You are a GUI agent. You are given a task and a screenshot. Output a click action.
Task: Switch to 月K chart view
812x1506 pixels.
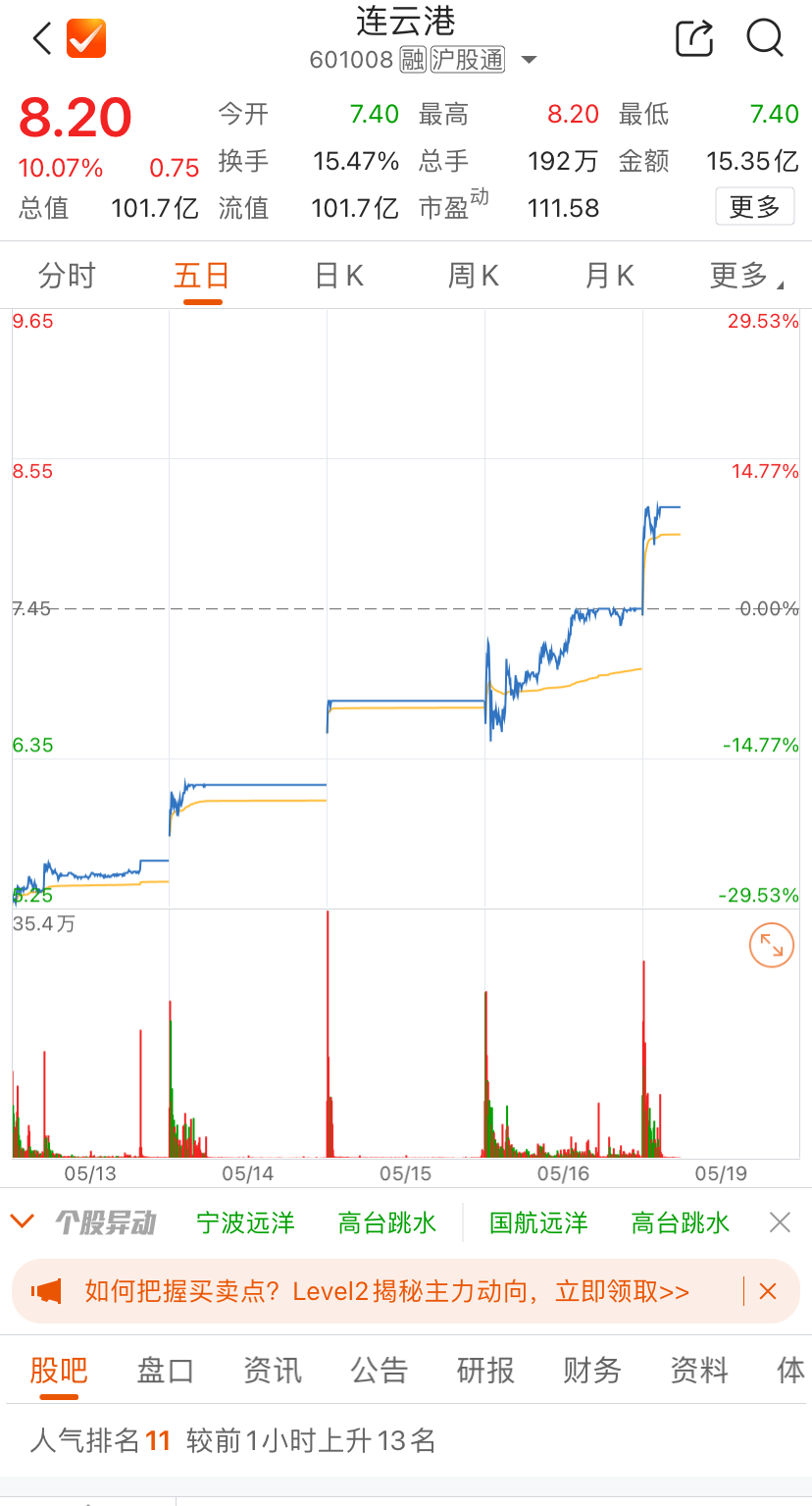pyautogui.click(x=609, y=276)
